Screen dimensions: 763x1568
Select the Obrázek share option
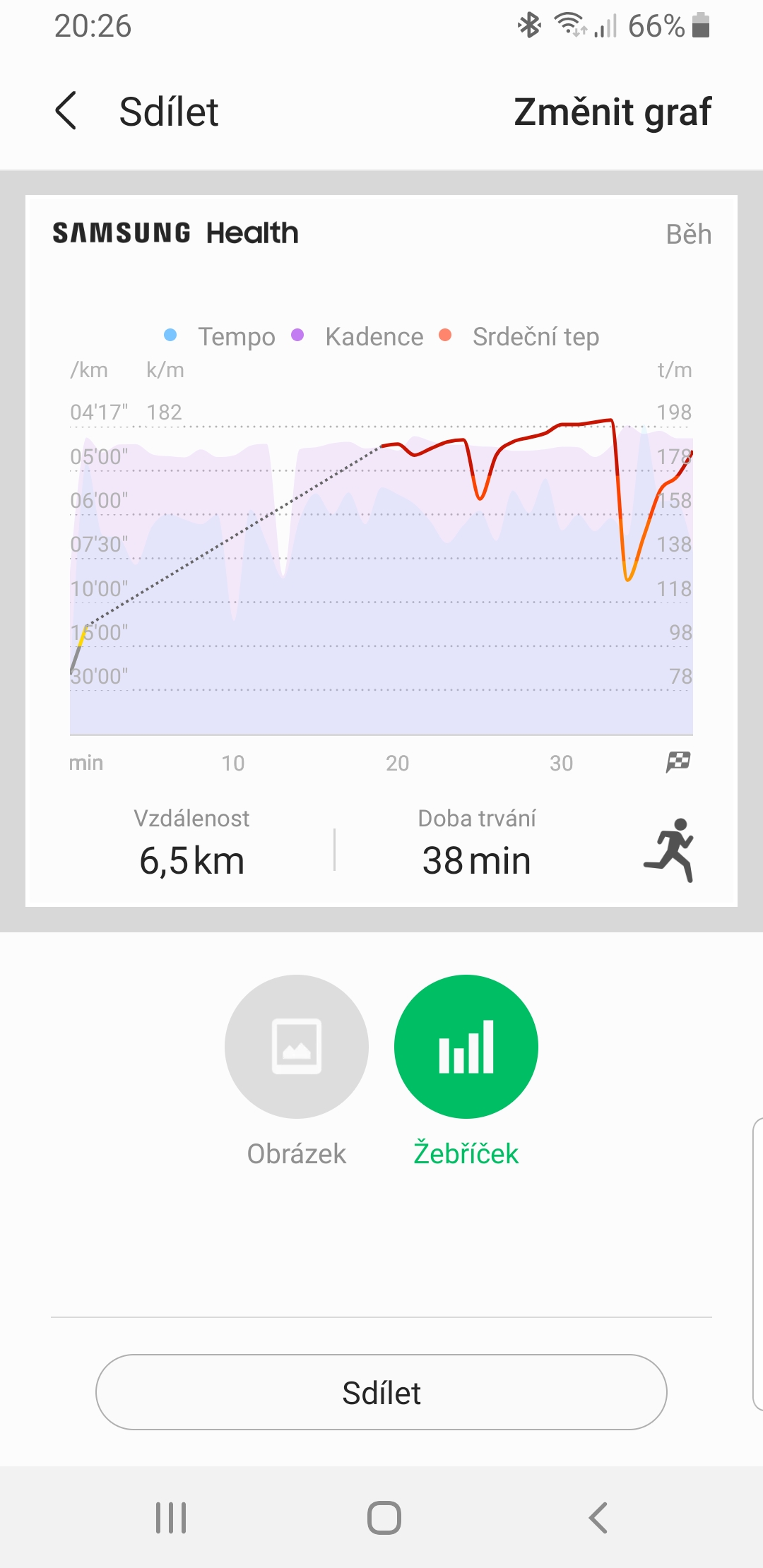(x=297, y=1047)
